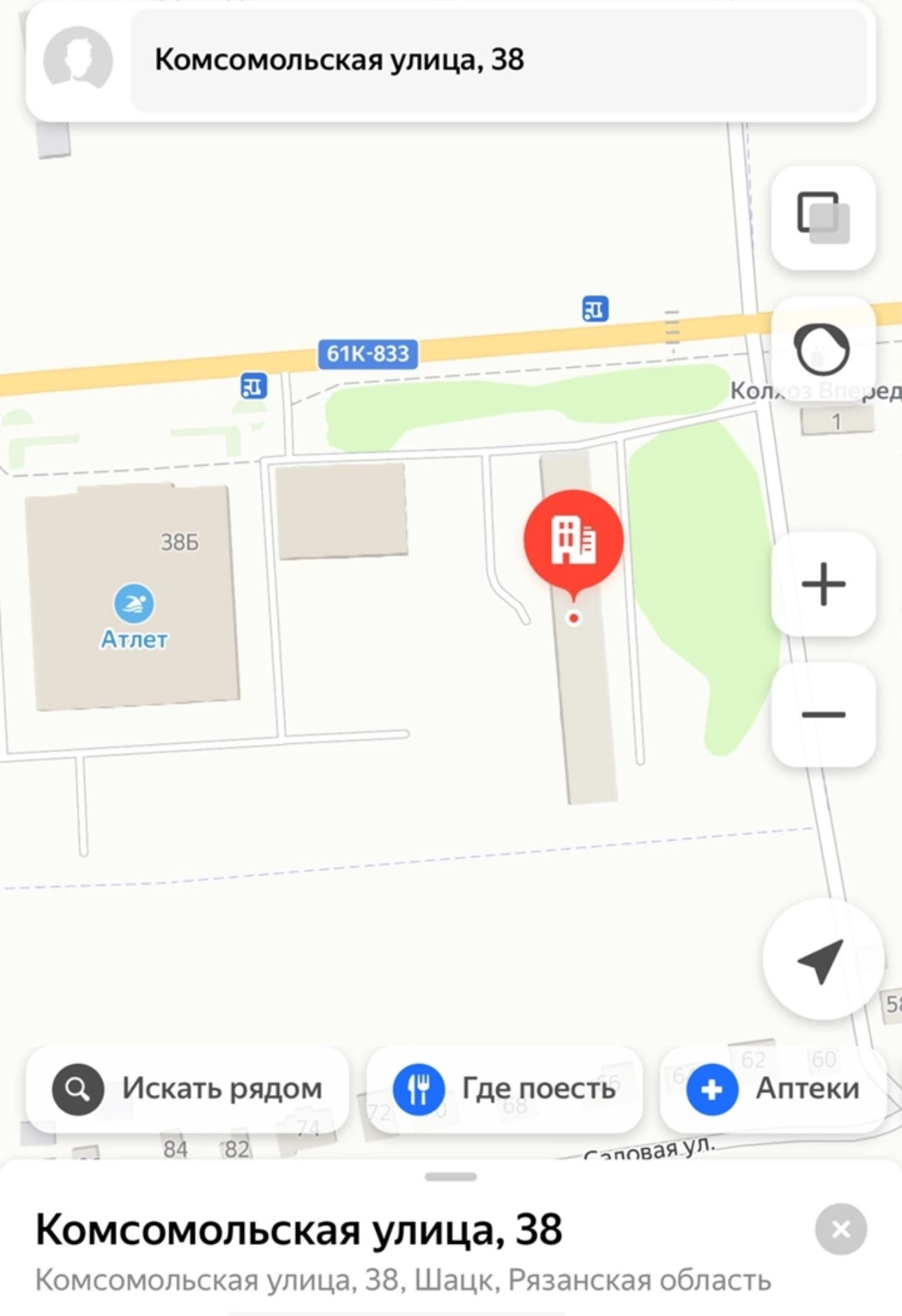Tap the Искать рядом chip
The width and height of the screenshot is (902, 1316).
[x=187, y=1089]
